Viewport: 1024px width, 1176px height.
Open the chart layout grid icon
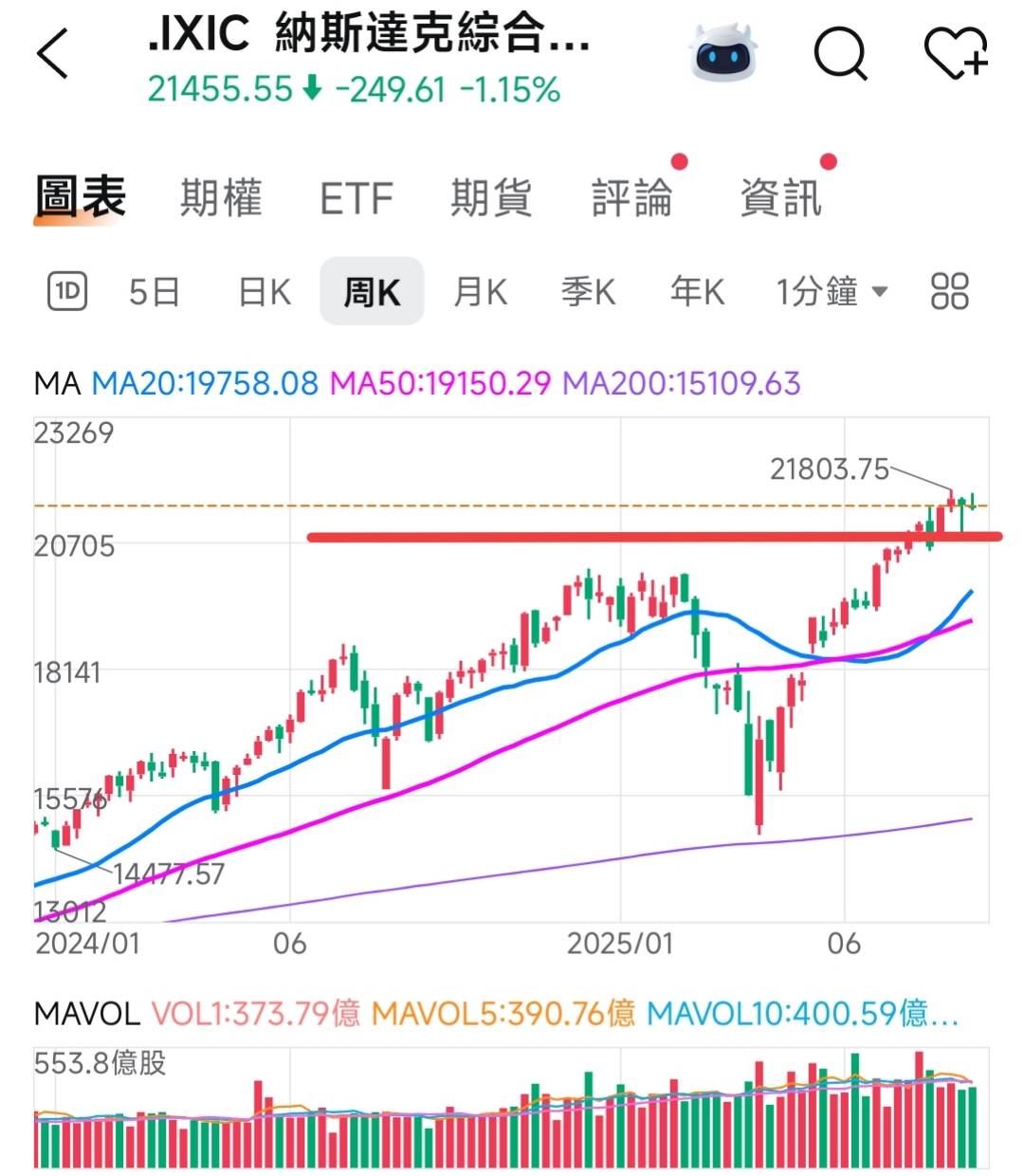(949, 291)
